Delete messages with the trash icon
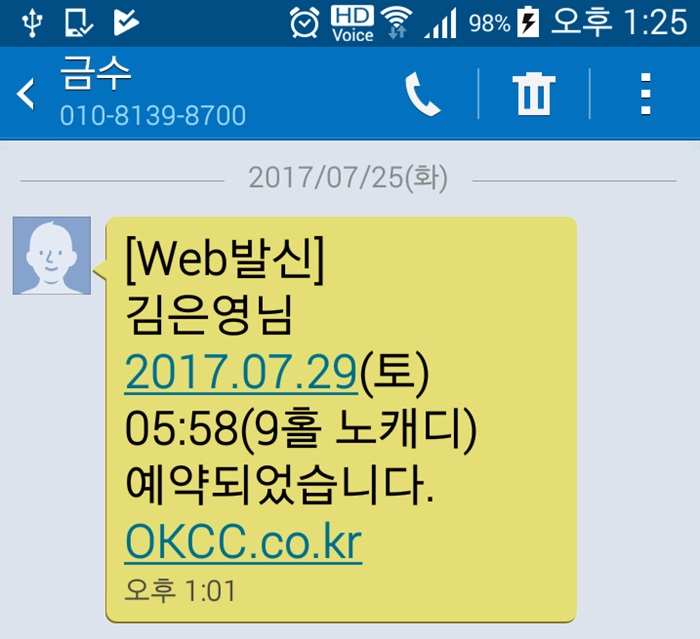This screenshot has height=639, width=700. click(534, 94)
